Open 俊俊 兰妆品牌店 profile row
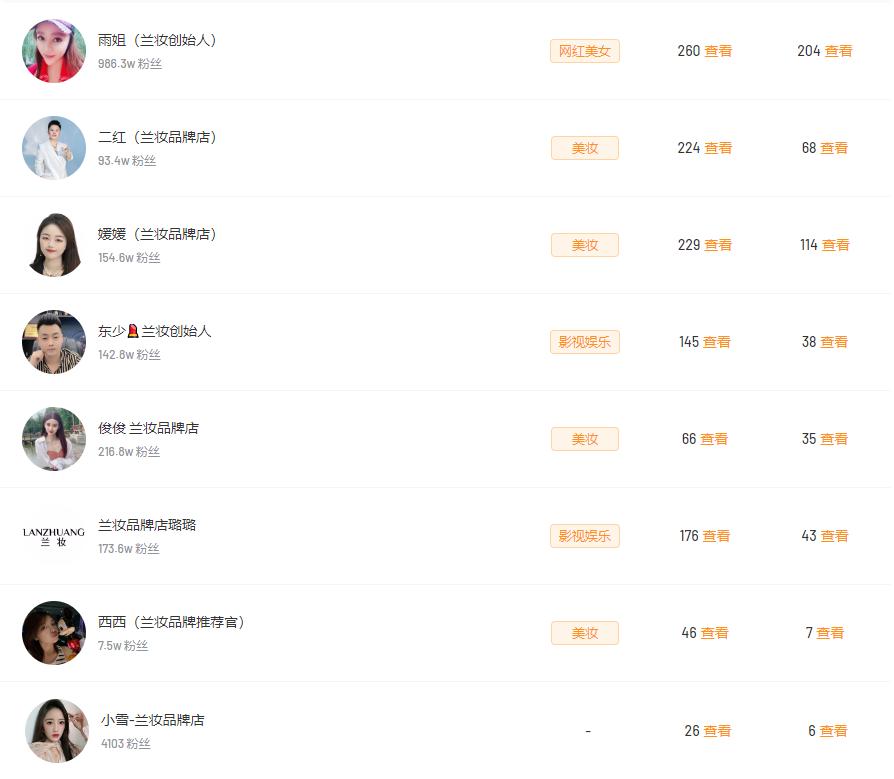The height and width of the screenshot is (779, 894). [148, 429]
